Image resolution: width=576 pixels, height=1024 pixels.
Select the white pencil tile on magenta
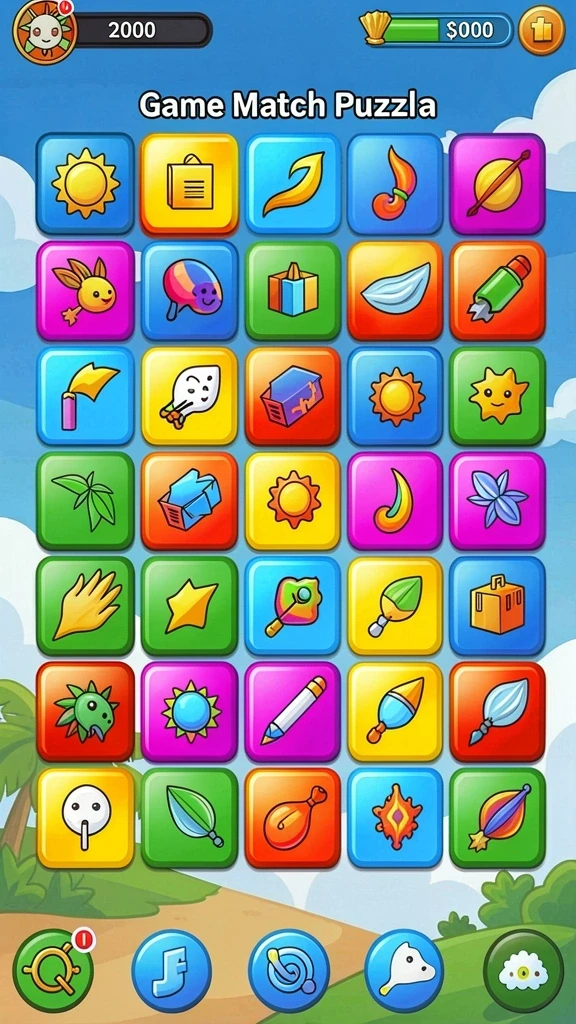point(293,711)
